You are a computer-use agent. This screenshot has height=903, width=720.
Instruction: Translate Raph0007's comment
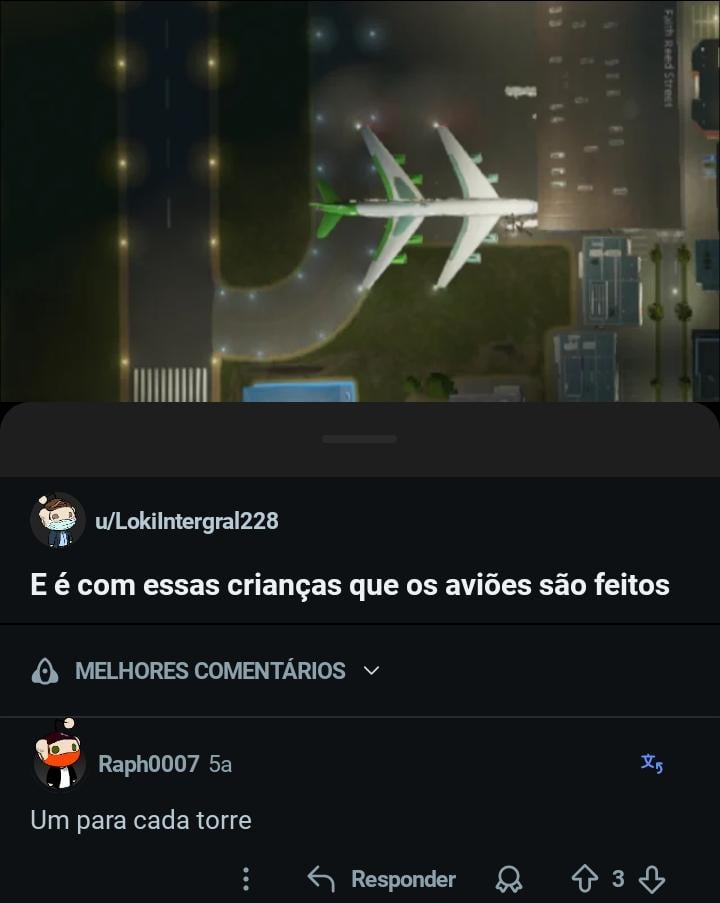click(652, 764)
